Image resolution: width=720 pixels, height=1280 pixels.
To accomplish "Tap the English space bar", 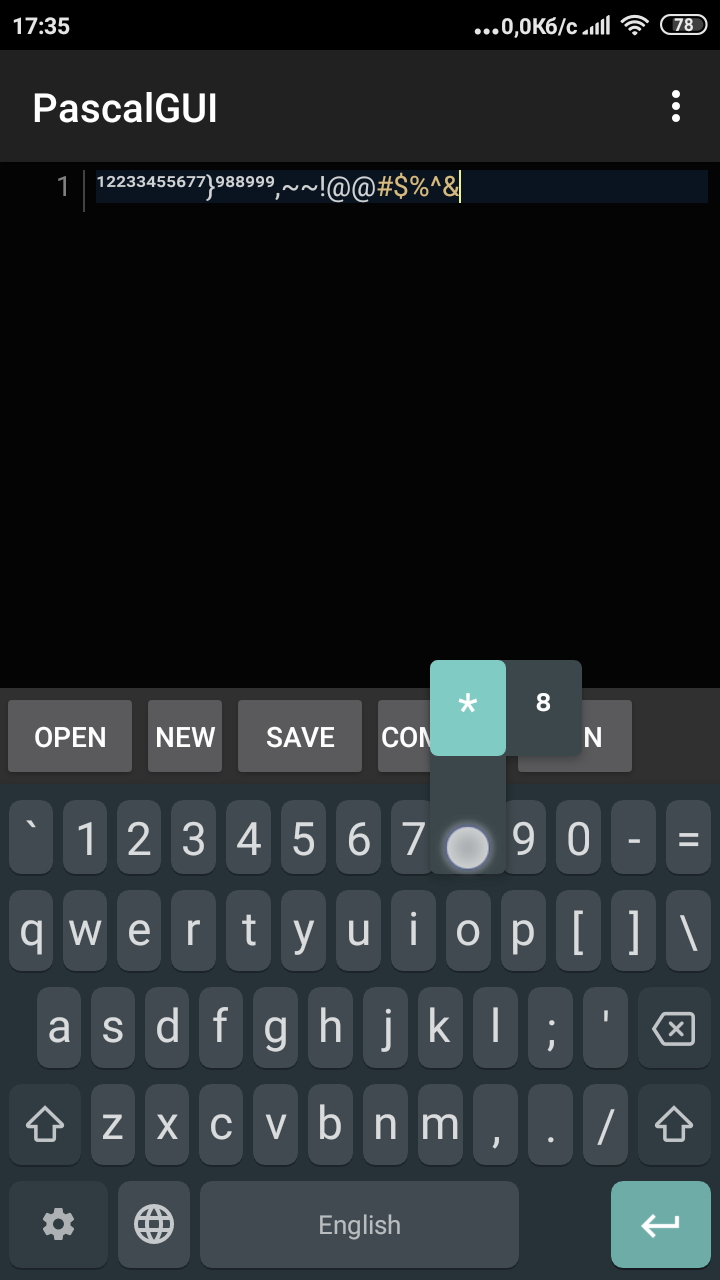I will pos(359,1224).
